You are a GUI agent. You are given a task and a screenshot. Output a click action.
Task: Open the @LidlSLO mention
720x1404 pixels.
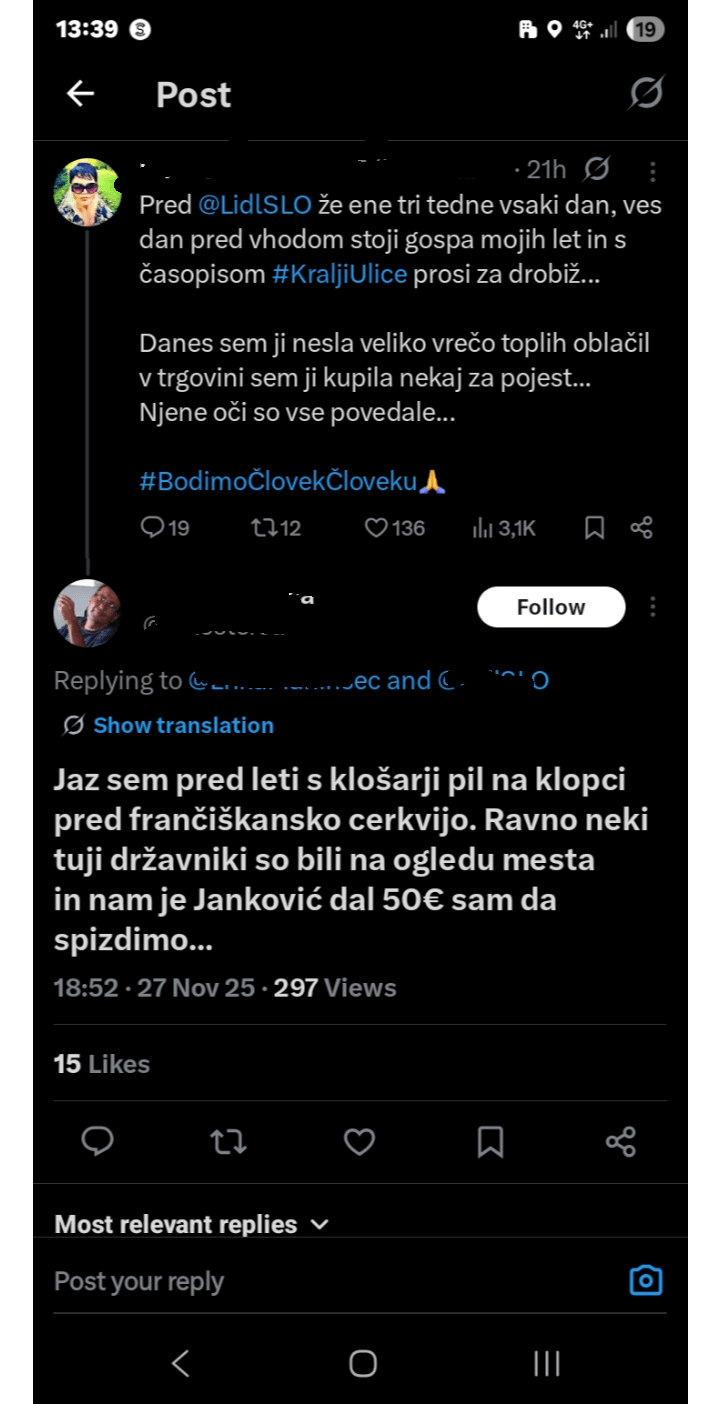coord(255,205)
